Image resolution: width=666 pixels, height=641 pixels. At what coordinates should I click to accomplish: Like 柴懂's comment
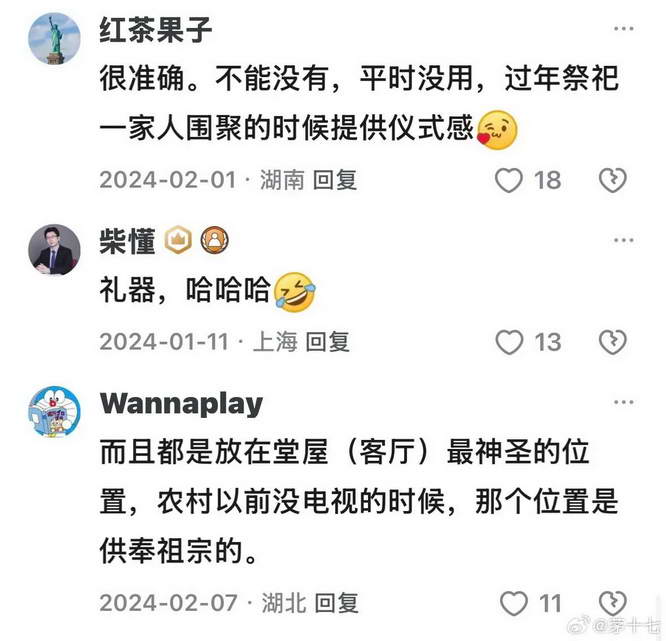511,342
